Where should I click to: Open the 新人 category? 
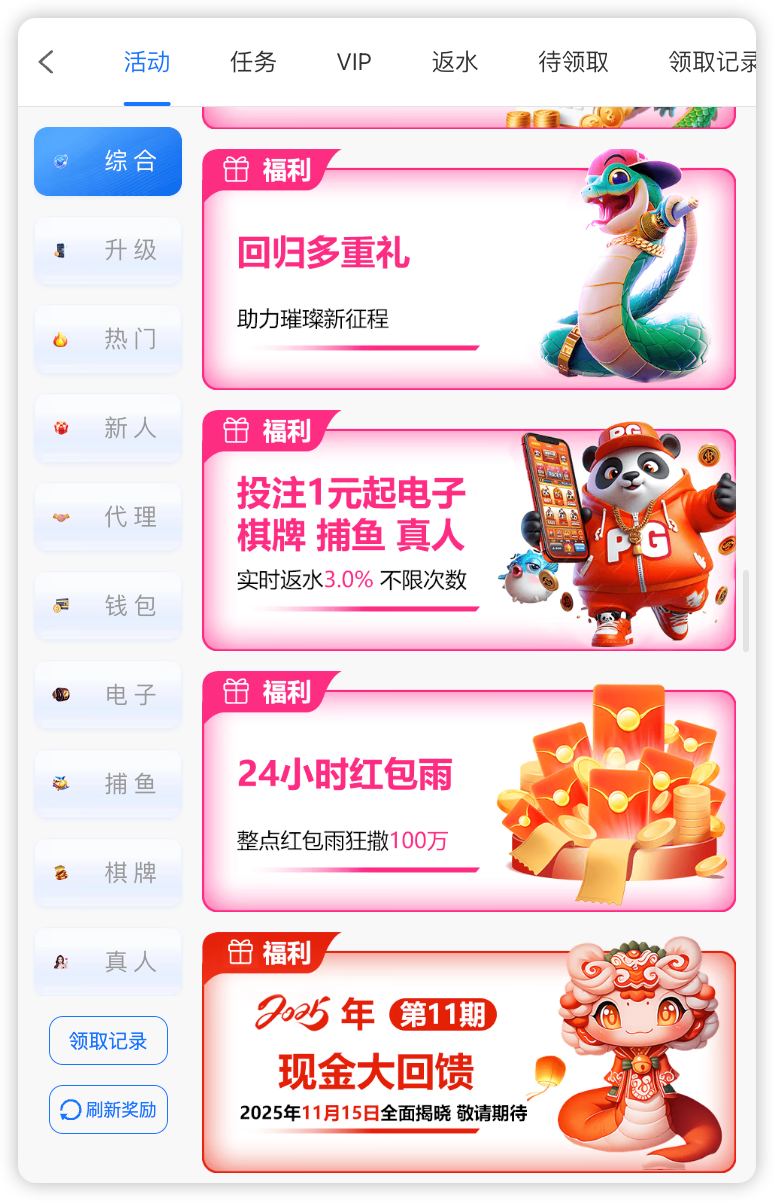[x=108, y=428]
